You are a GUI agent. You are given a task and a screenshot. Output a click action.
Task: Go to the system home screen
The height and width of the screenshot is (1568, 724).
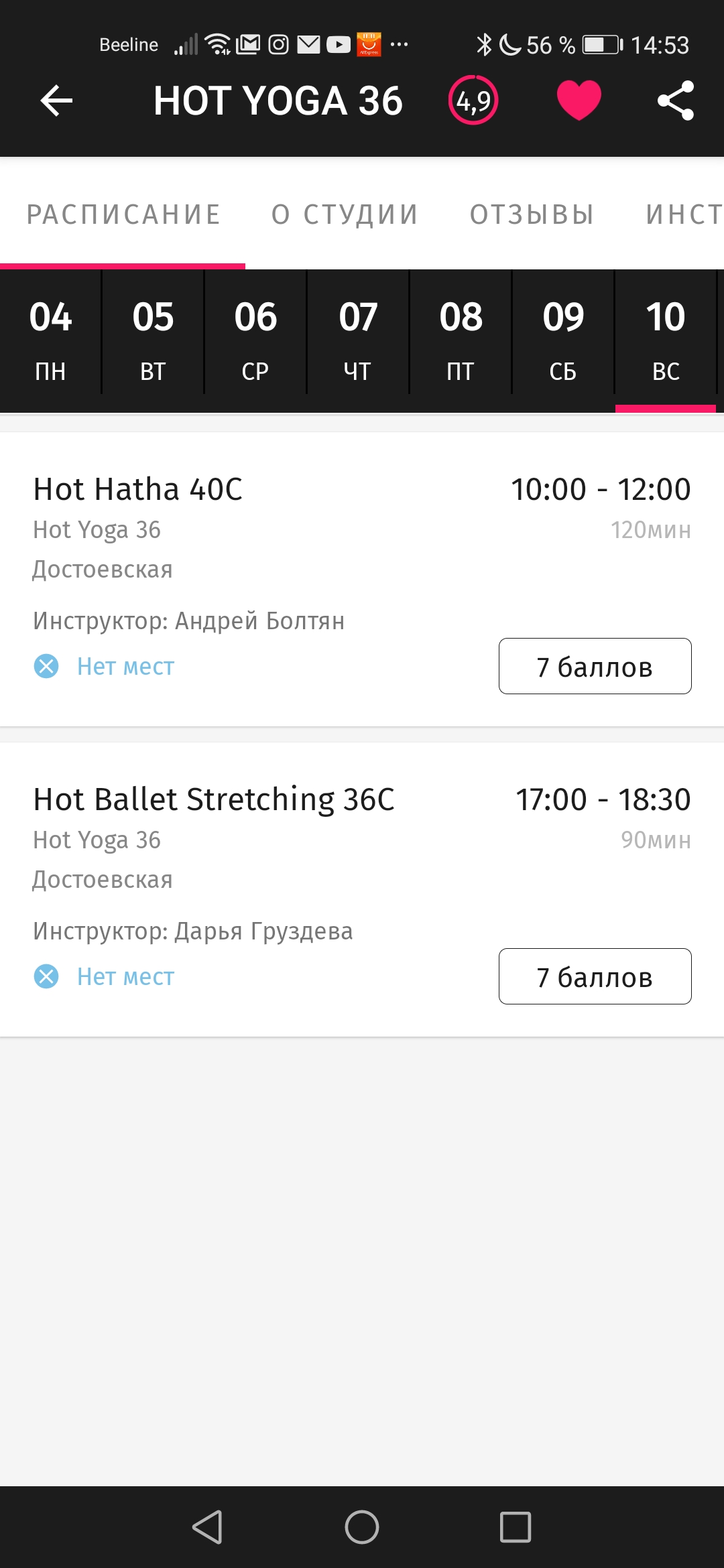click(362, 1527)
